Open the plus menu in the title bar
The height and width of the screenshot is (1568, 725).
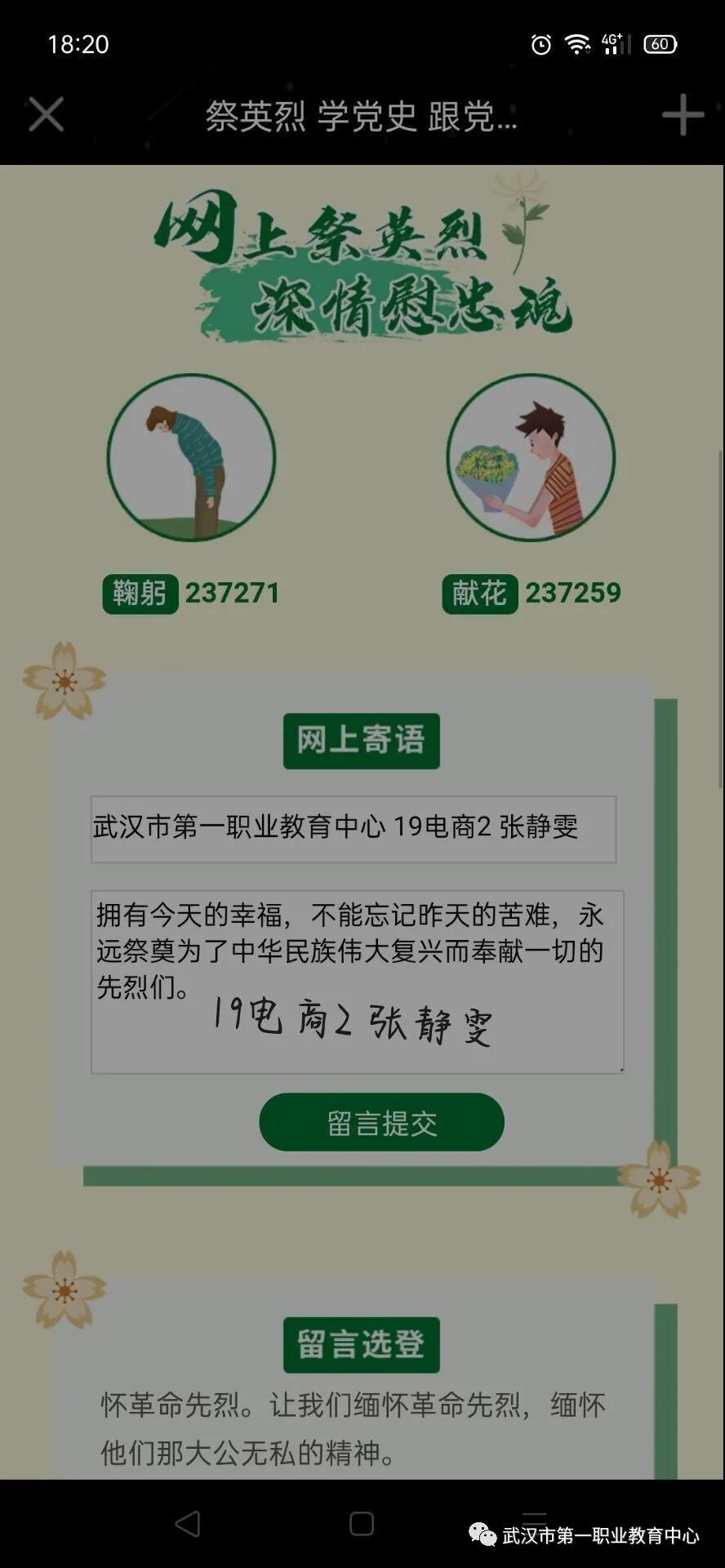tap(682, 114)
